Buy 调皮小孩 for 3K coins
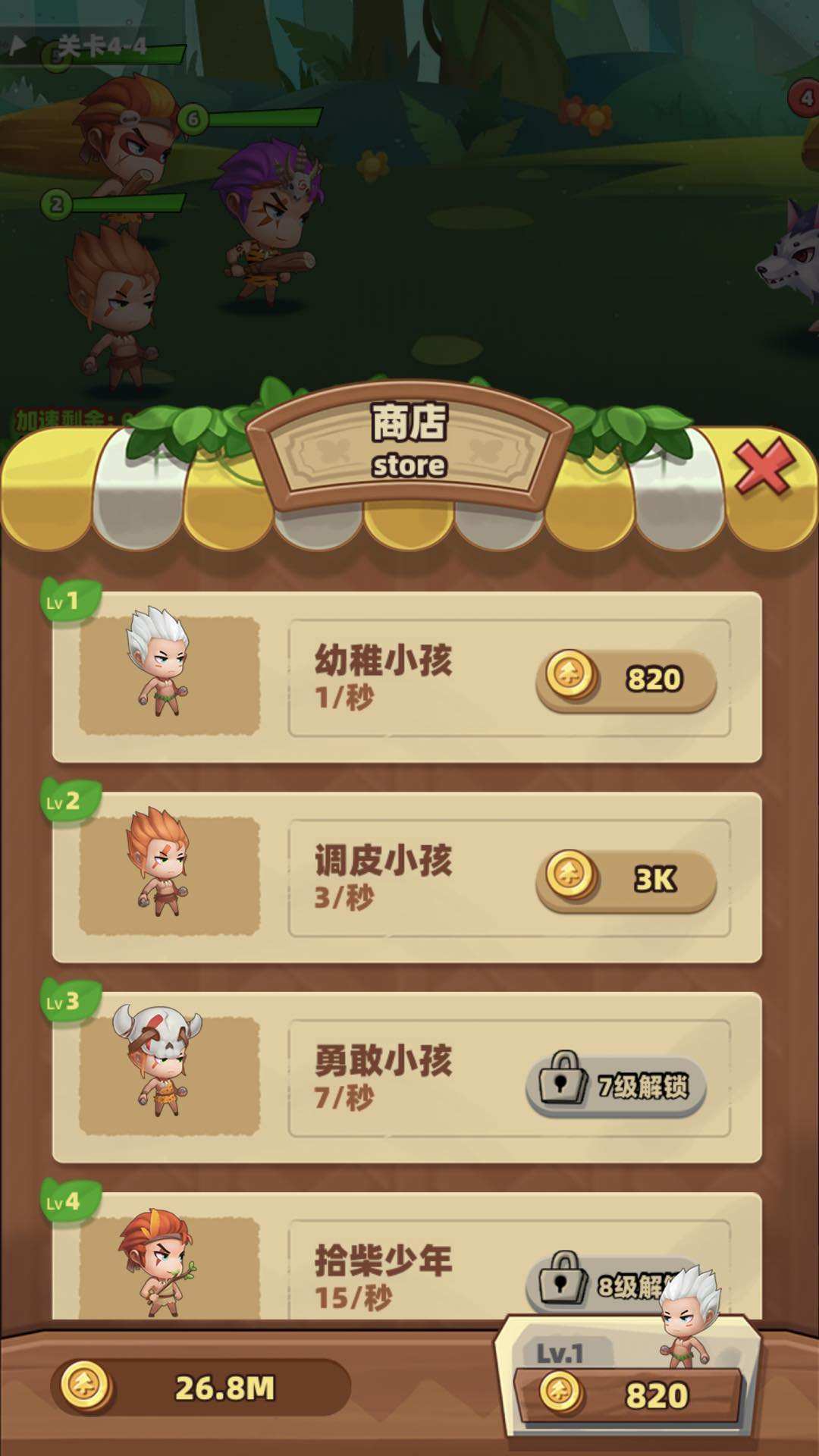Screen dimensions: 819x1456 (x=626, y=878)
